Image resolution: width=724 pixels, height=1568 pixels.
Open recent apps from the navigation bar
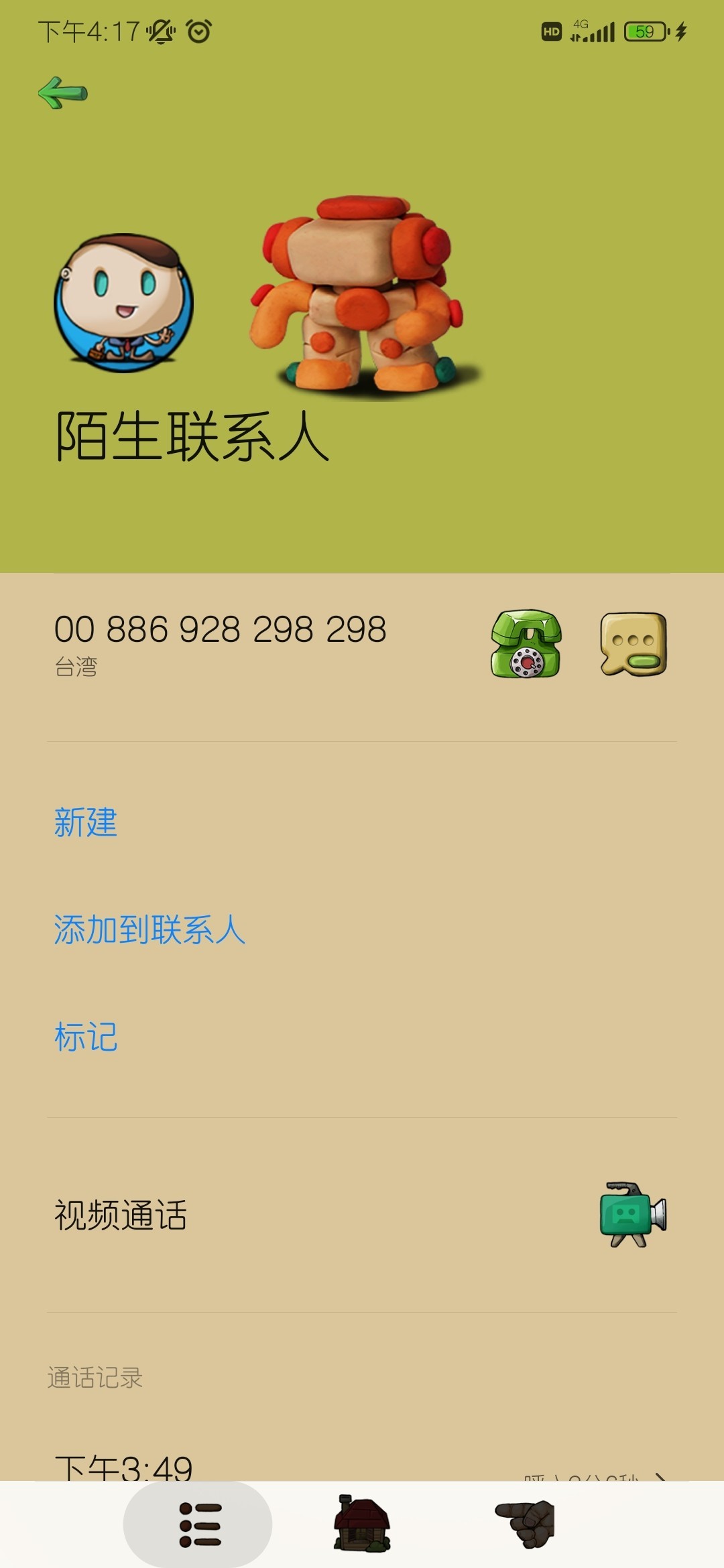click(x=198, y=1525)
